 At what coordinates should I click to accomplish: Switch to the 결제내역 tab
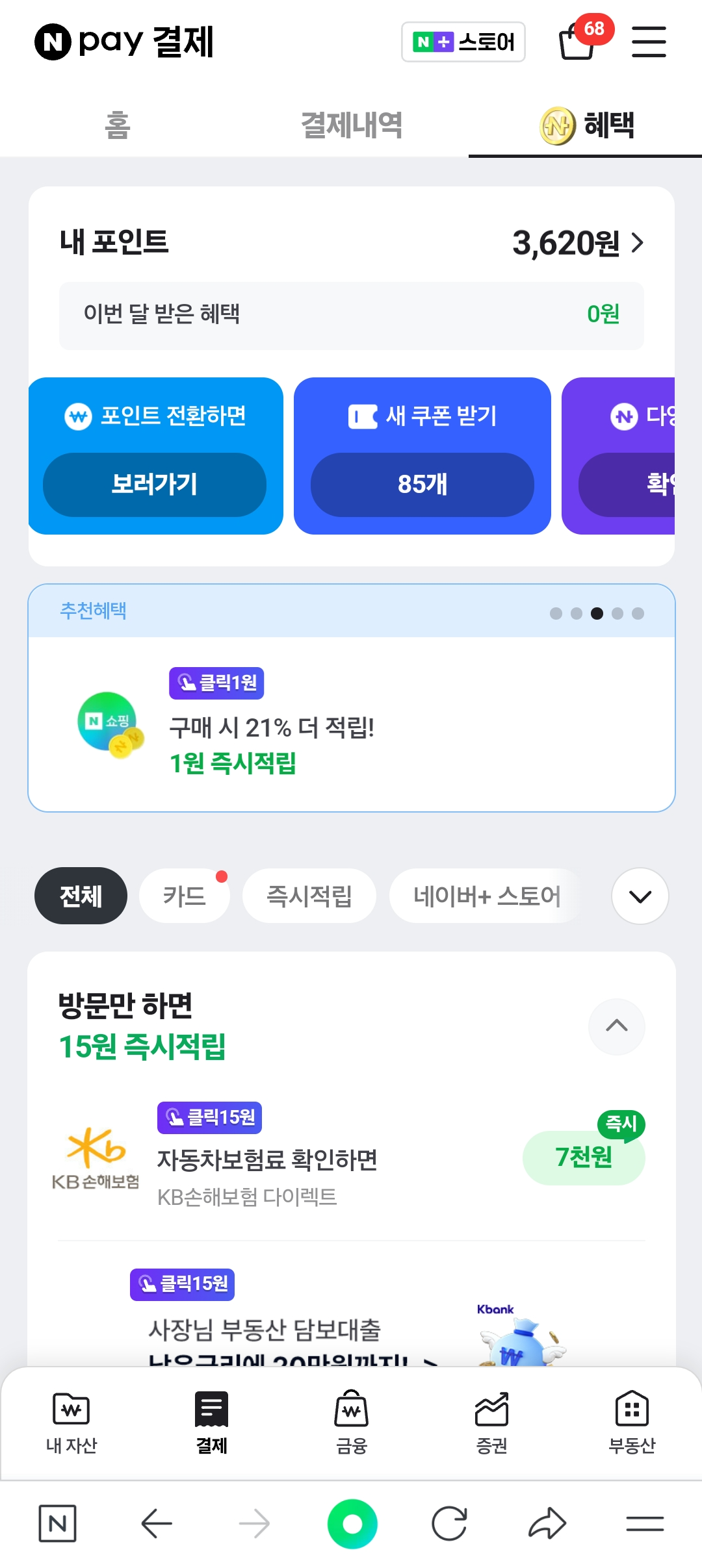tap(351, 126)
